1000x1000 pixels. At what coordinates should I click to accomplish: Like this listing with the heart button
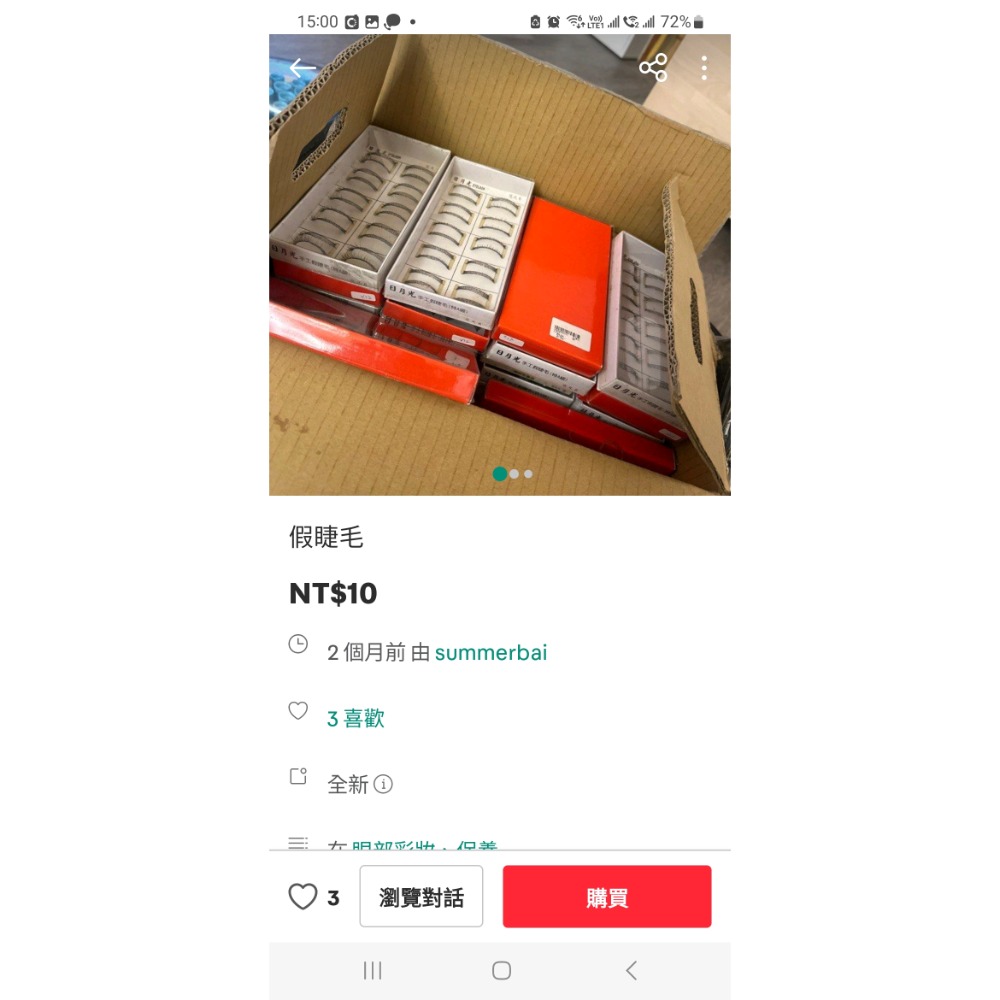point(303,897)
